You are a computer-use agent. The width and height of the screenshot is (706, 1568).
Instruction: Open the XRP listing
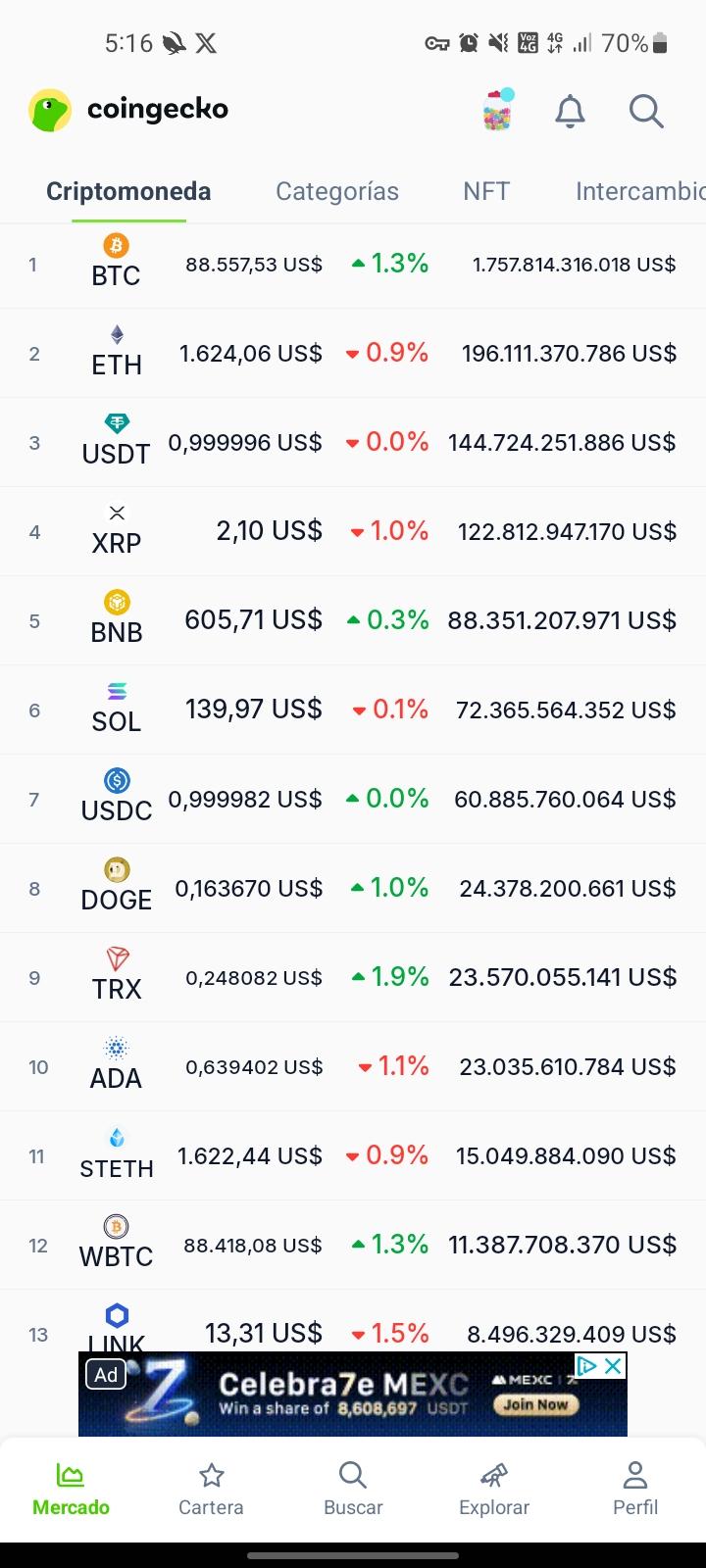353,532
